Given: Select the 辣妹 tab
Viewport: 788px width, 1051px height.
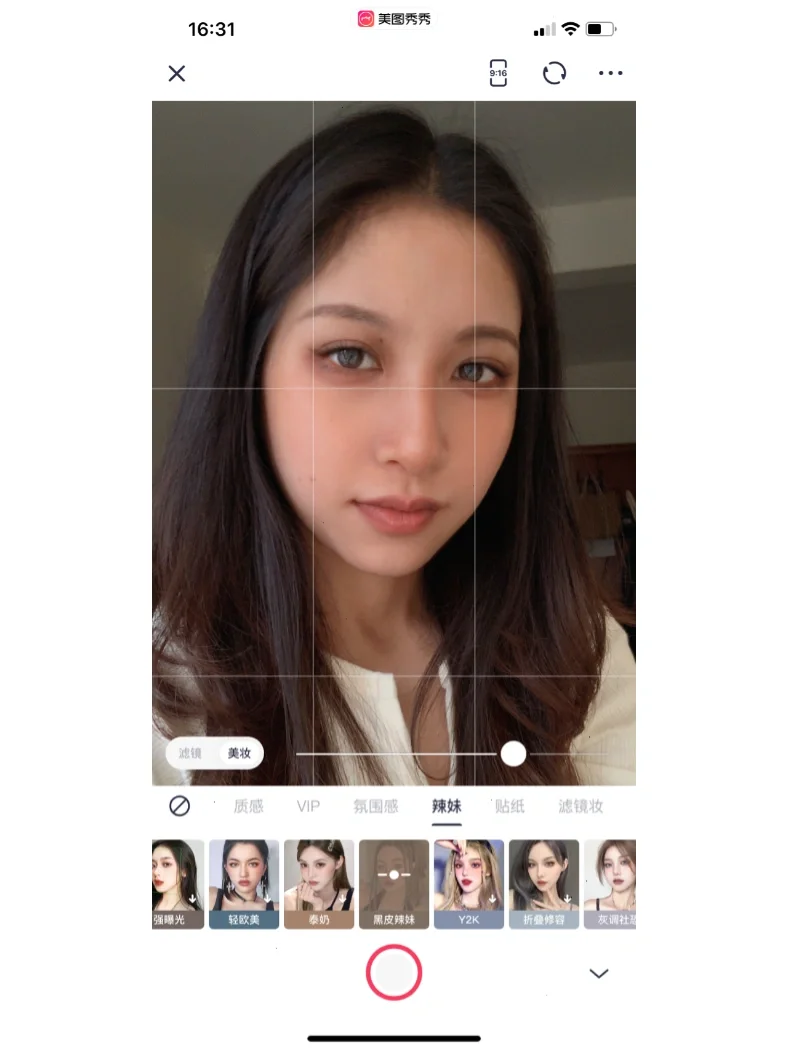Looking at the screenshot, I should pyautogui.click(x=447, y=806).
